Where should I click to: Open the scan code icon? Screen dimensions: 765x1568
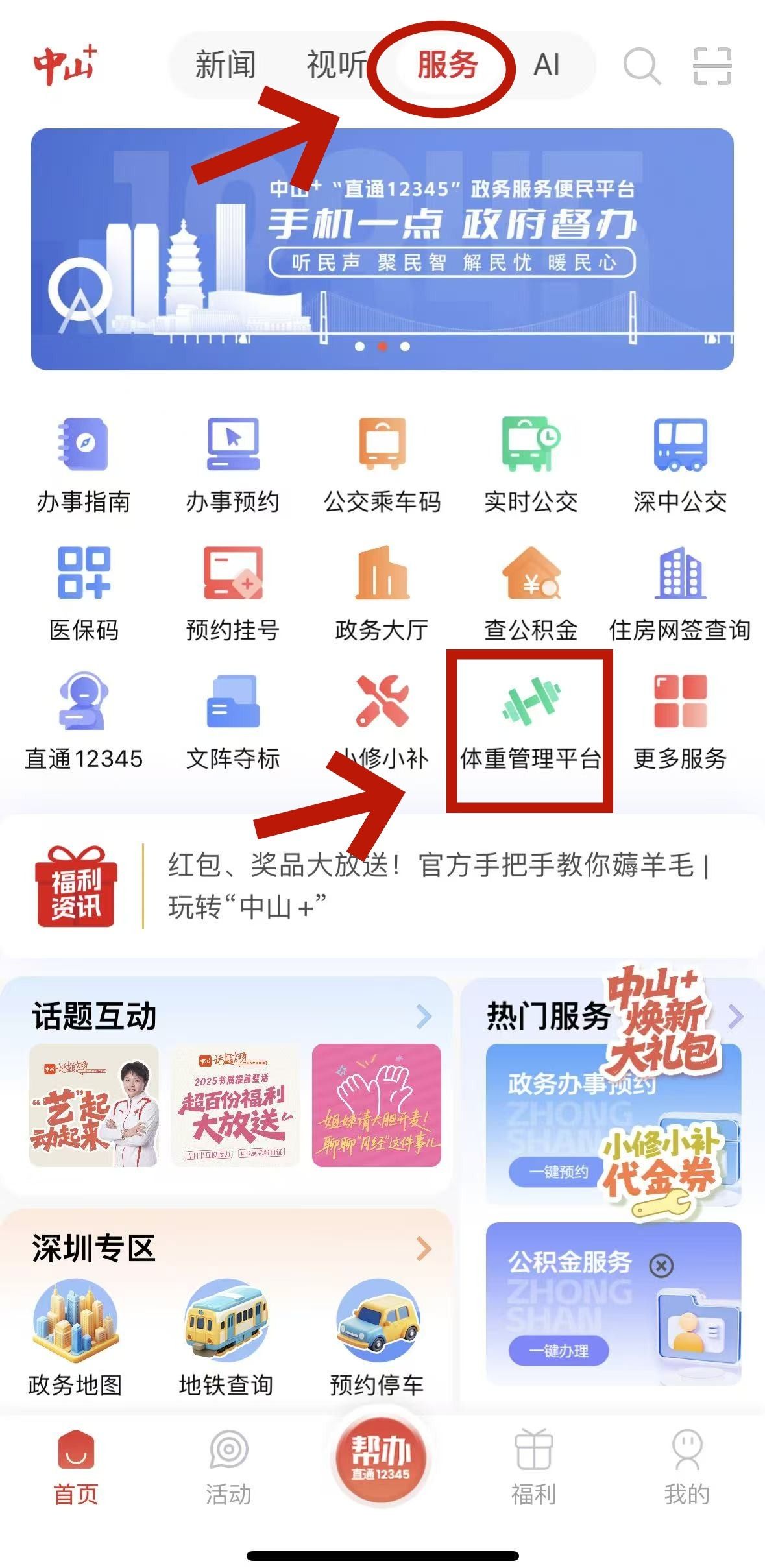pos(712,66)
